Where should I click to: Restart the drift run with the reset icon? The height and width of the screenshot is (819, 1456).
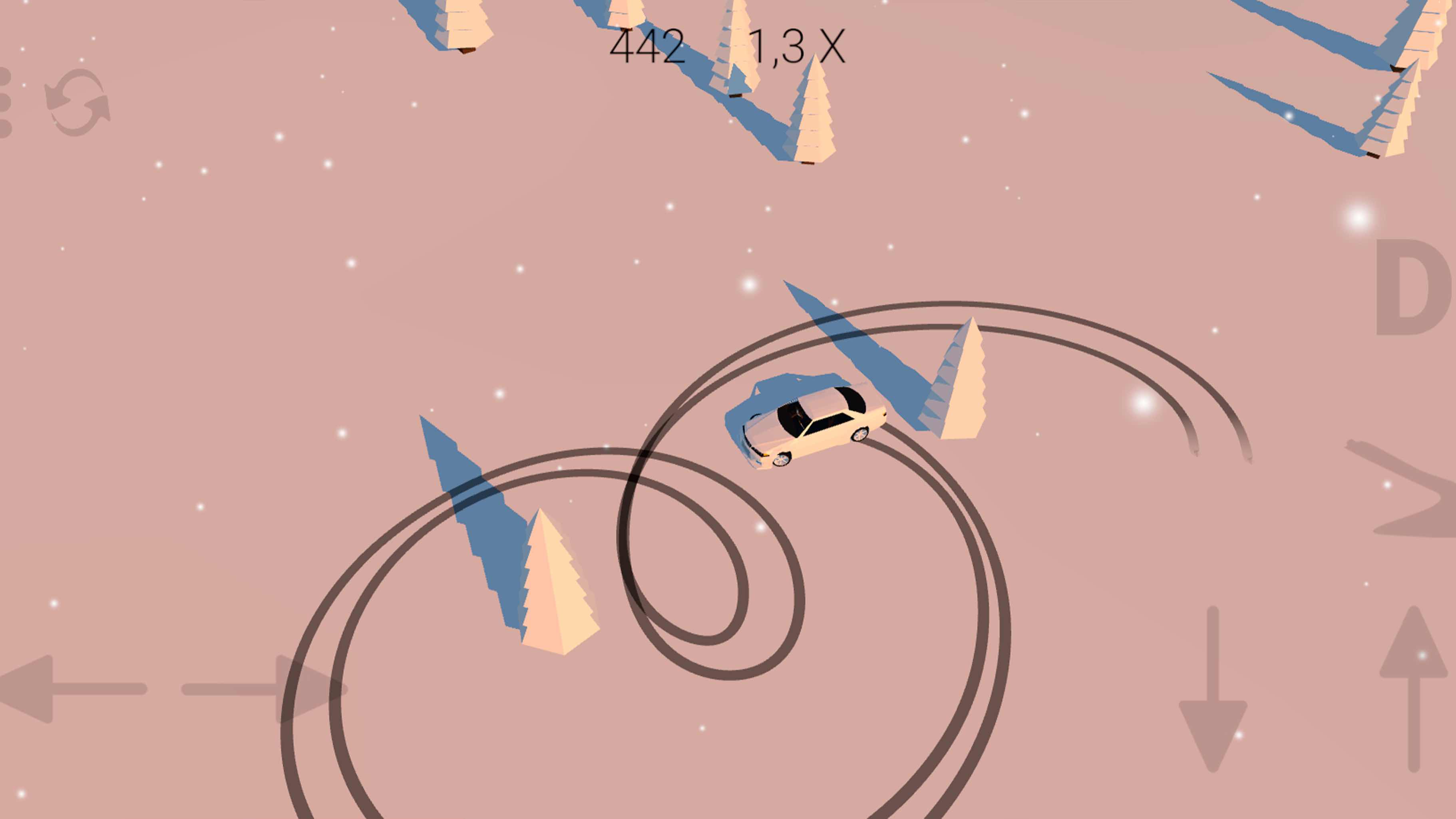tap(78, 102)
